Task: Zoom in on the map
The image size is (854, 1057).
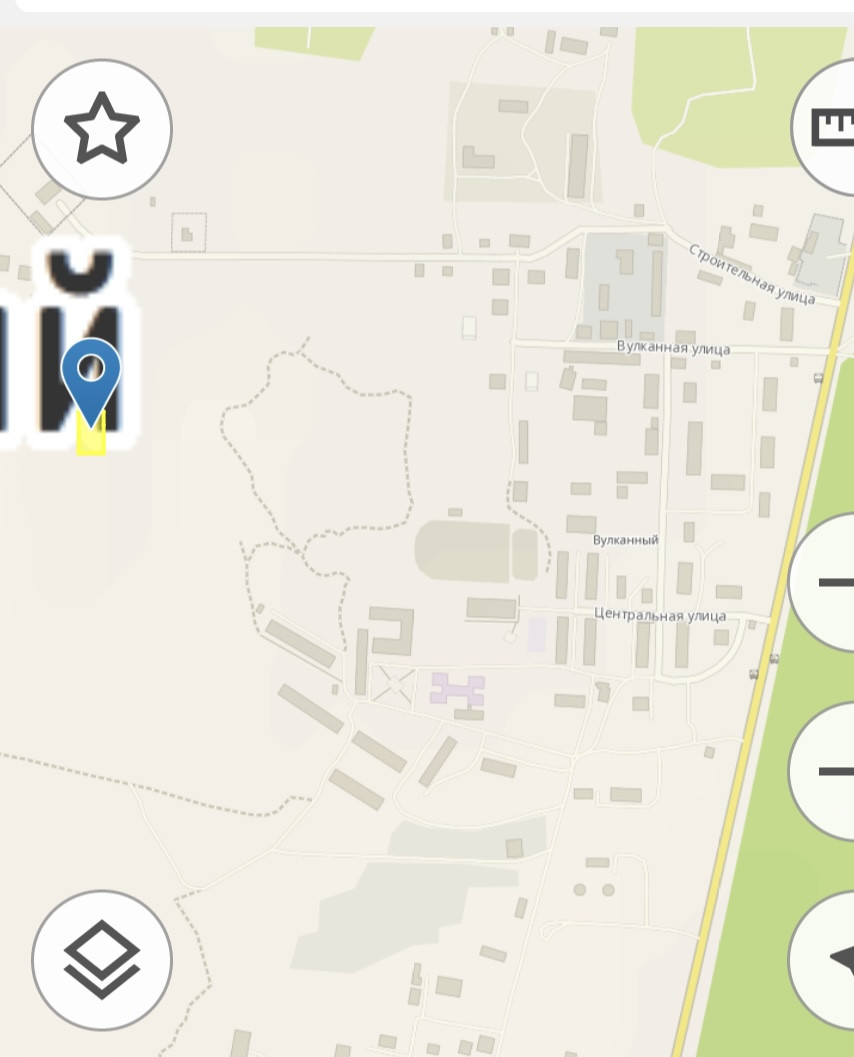Action: click(x=826, y=582)
